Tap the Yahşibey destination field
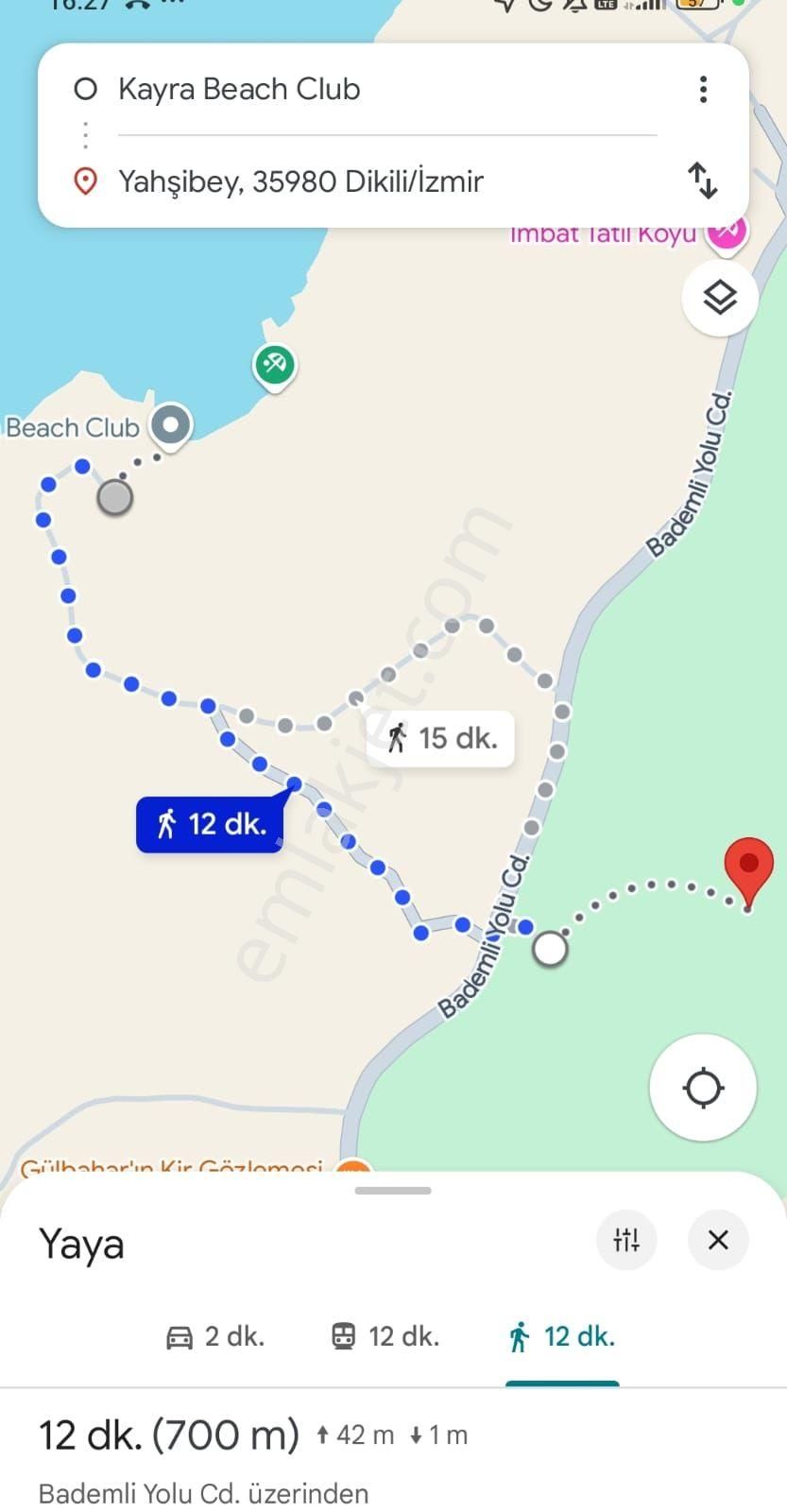The height and width of the screenshot is (1512, 787). pyautogui.click(x=300, y=181)
